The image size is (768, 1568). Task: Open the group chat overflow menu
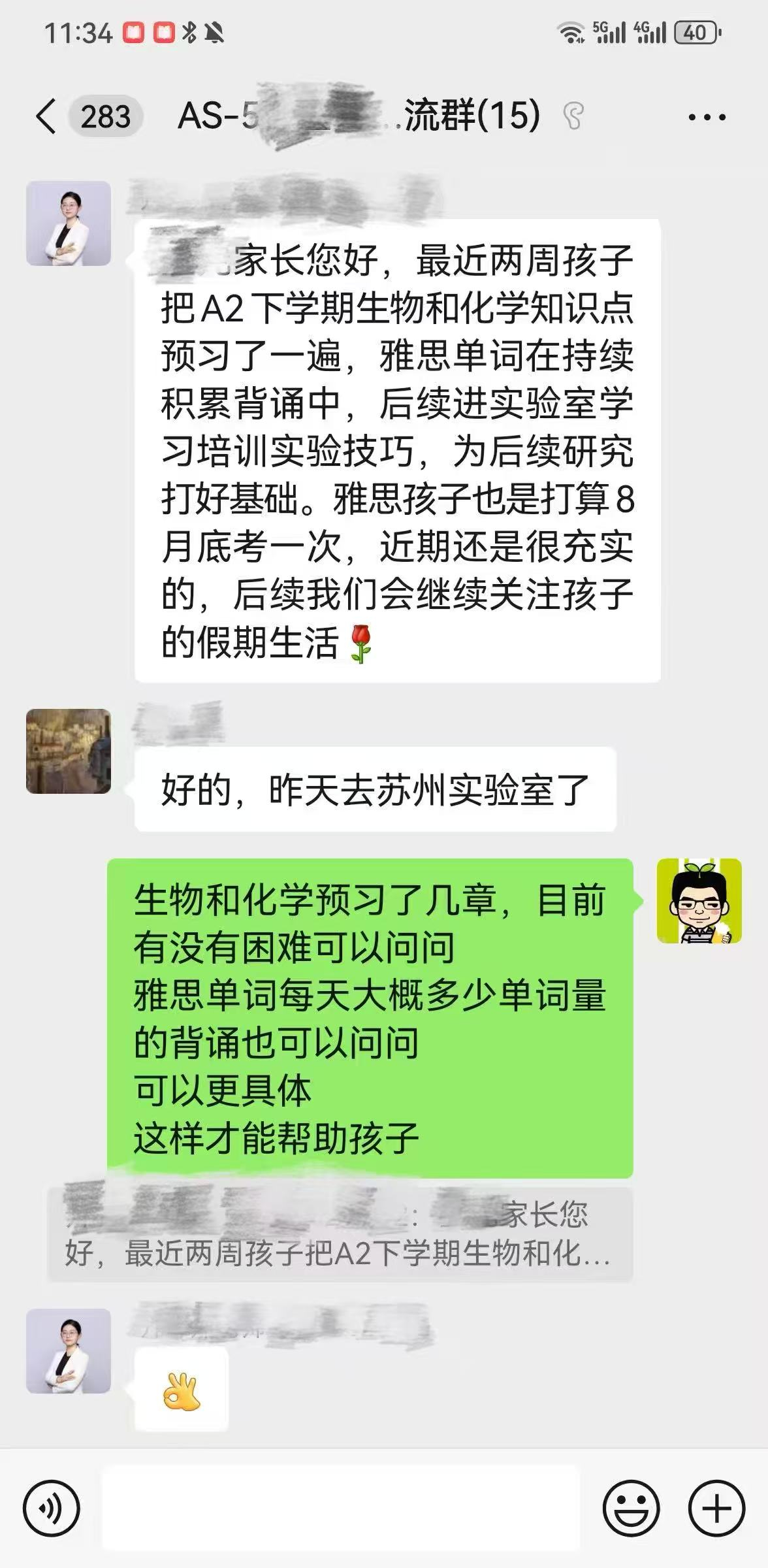707,118
